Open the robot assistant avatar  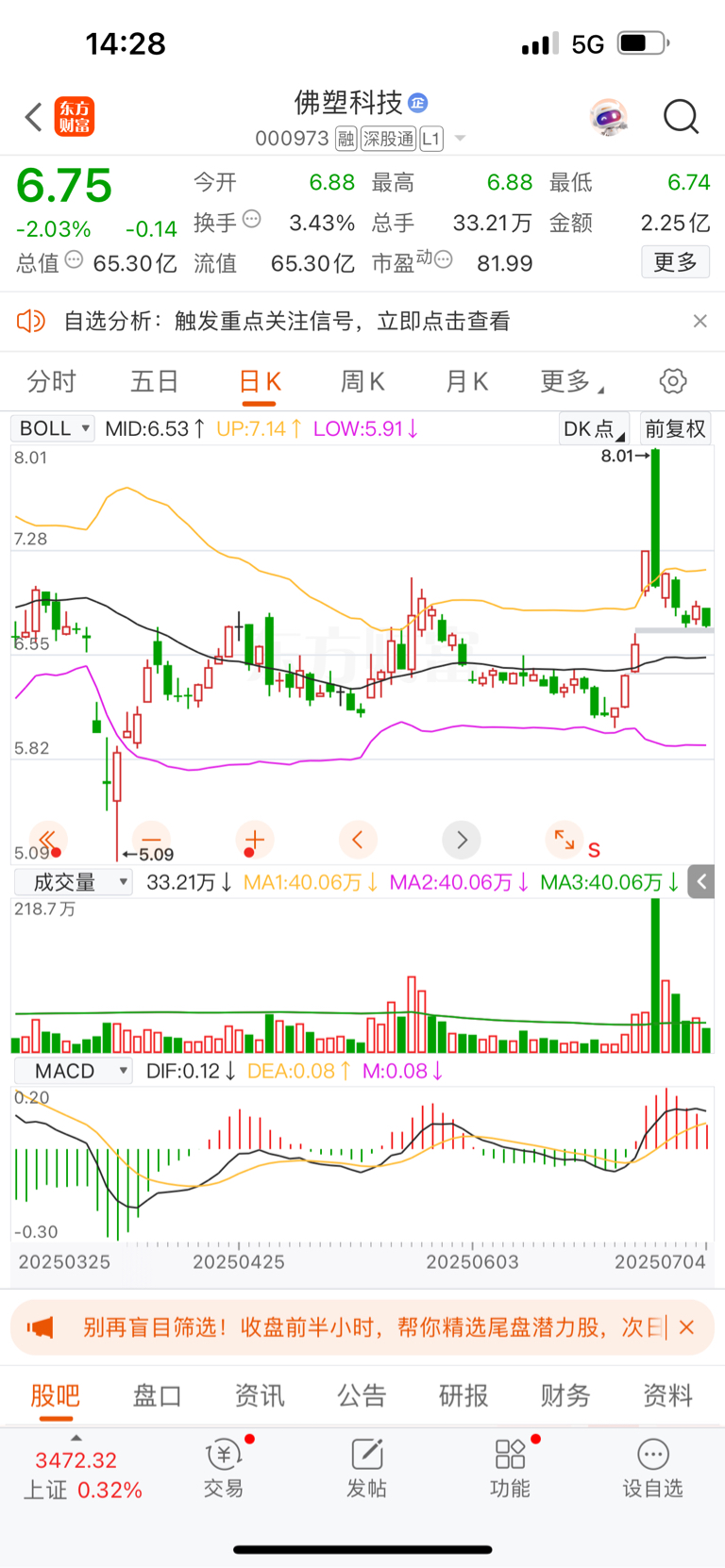[609, 117]
